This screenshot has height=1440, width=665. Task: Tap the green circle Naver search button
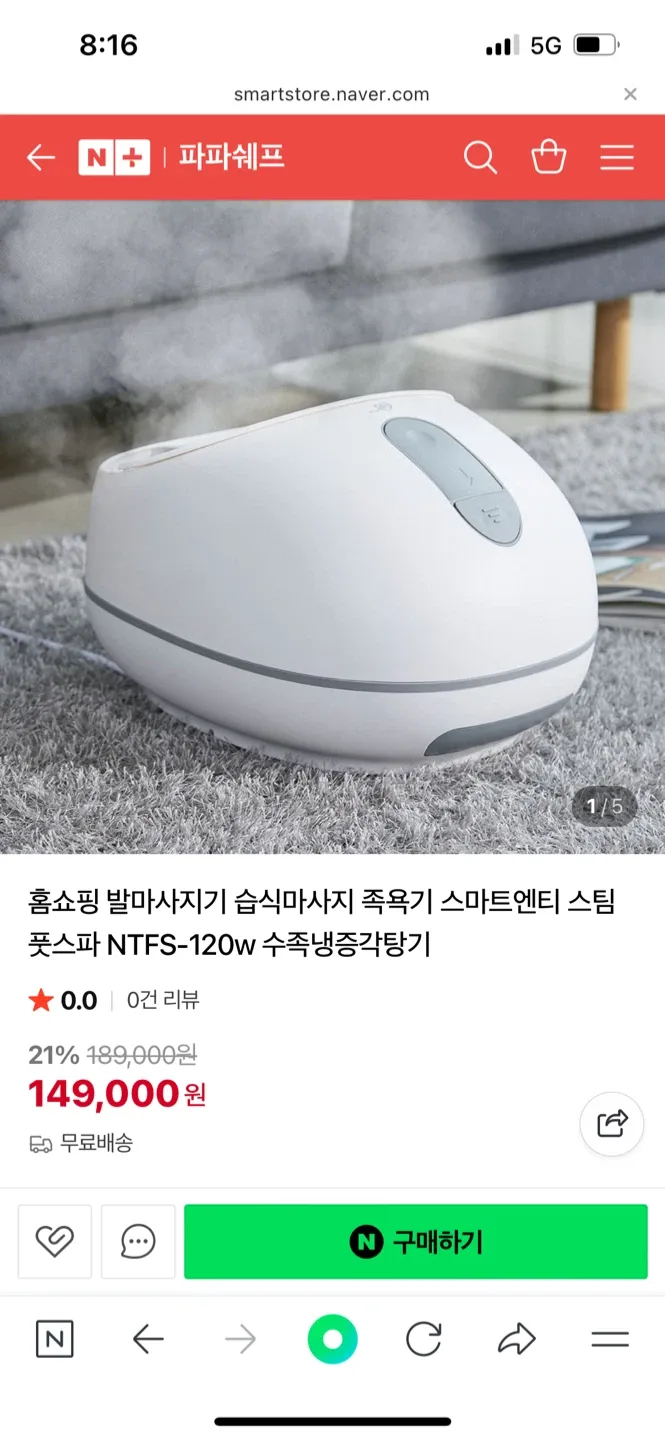(332, 1339)
